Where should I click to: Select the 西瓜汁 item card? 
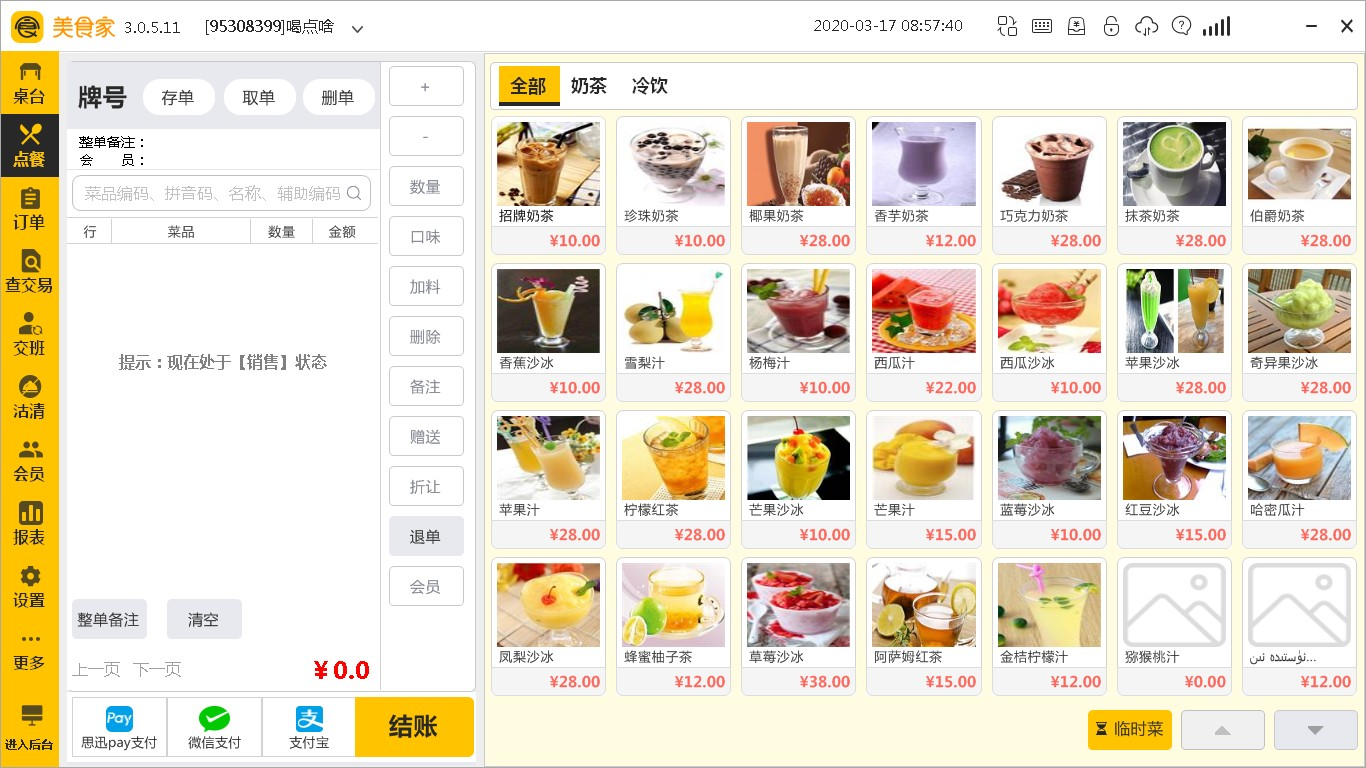point(923,332)
